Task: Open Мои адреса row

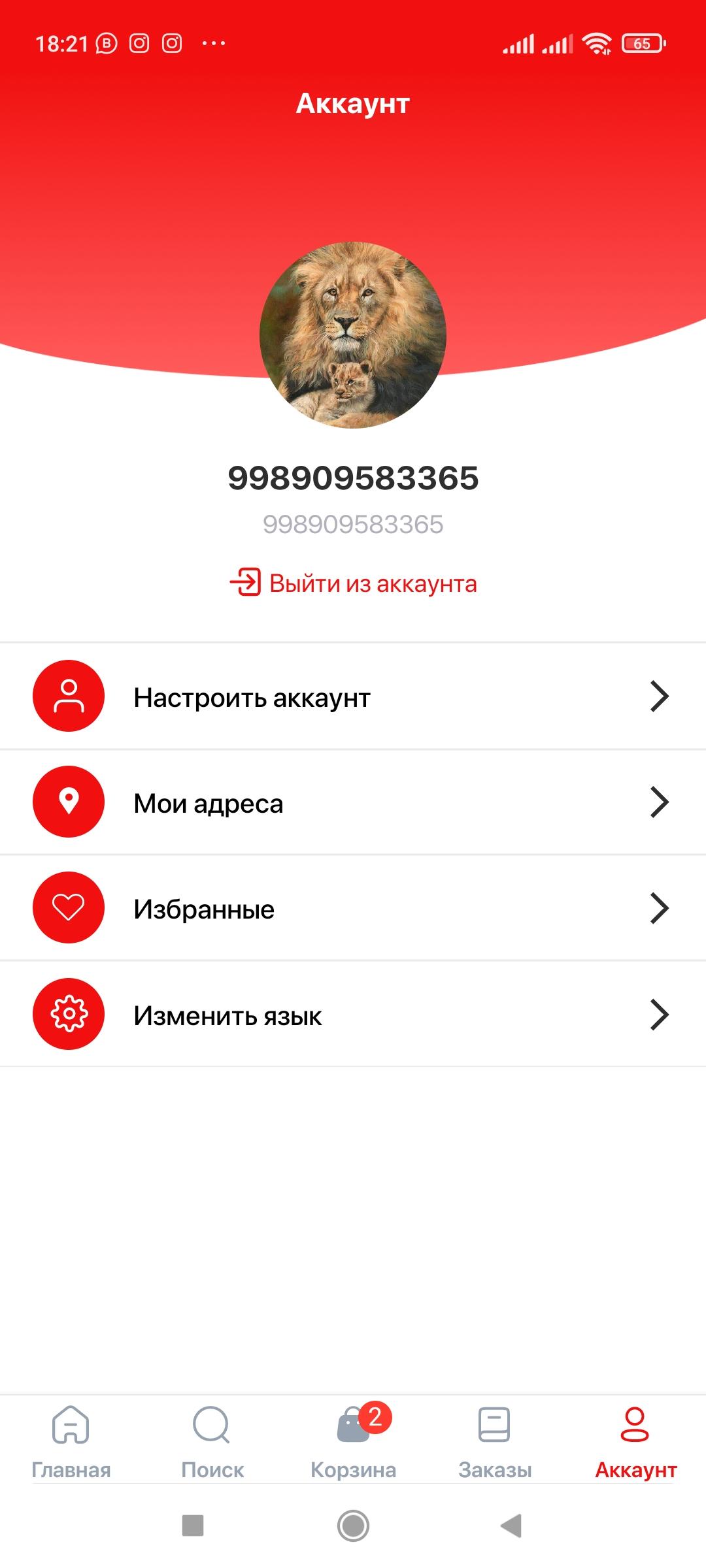Action: point(353,802)
